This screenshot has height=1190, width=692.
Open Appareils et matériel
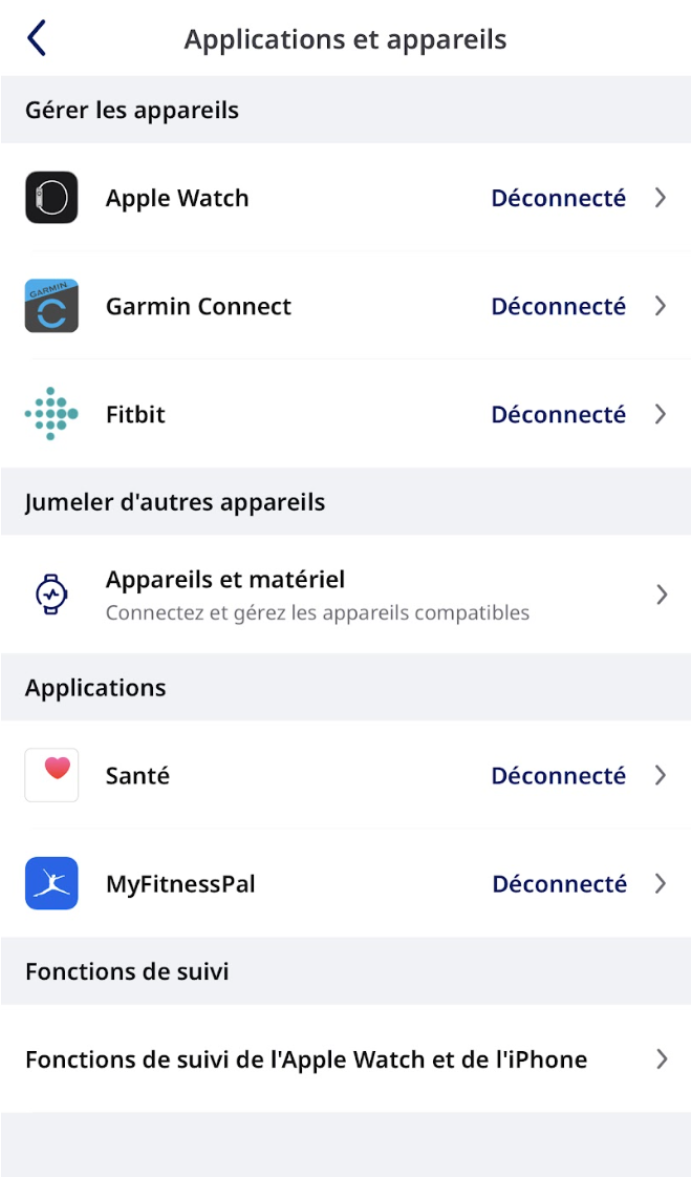tap(346, 594)
